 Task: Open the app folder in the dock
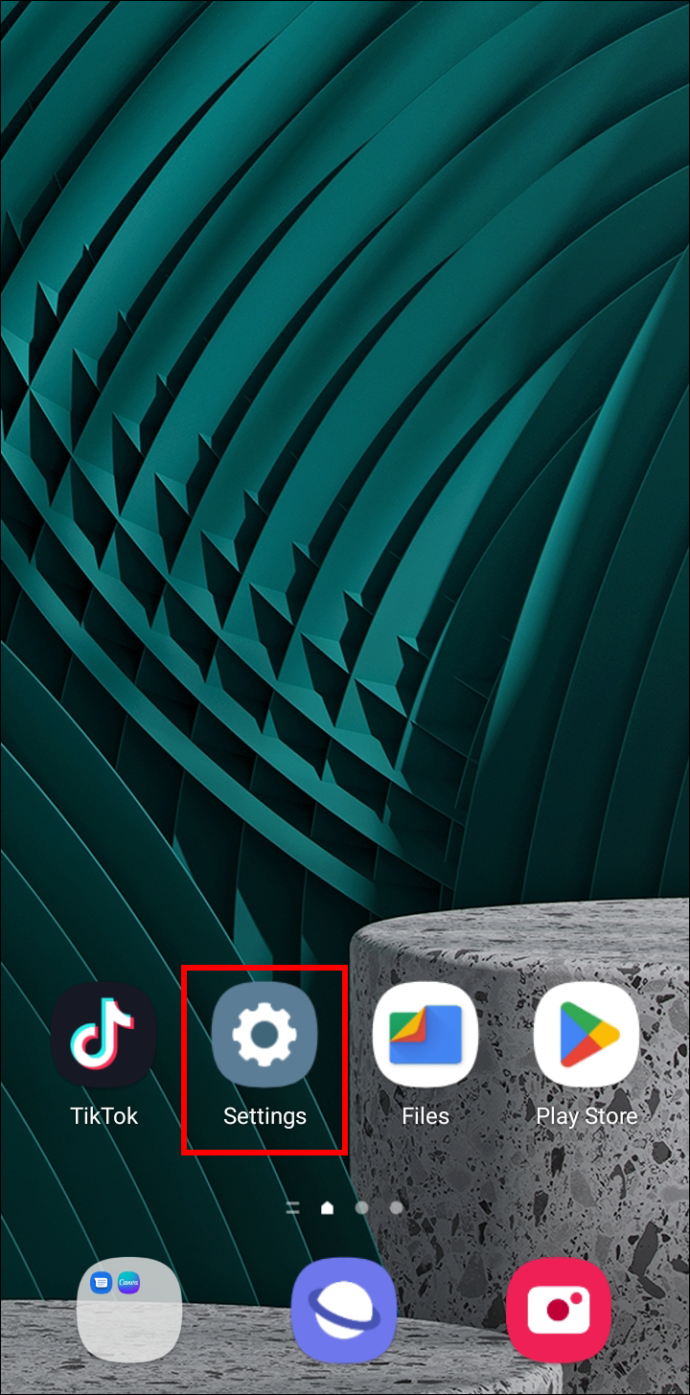coord(130,1309)
